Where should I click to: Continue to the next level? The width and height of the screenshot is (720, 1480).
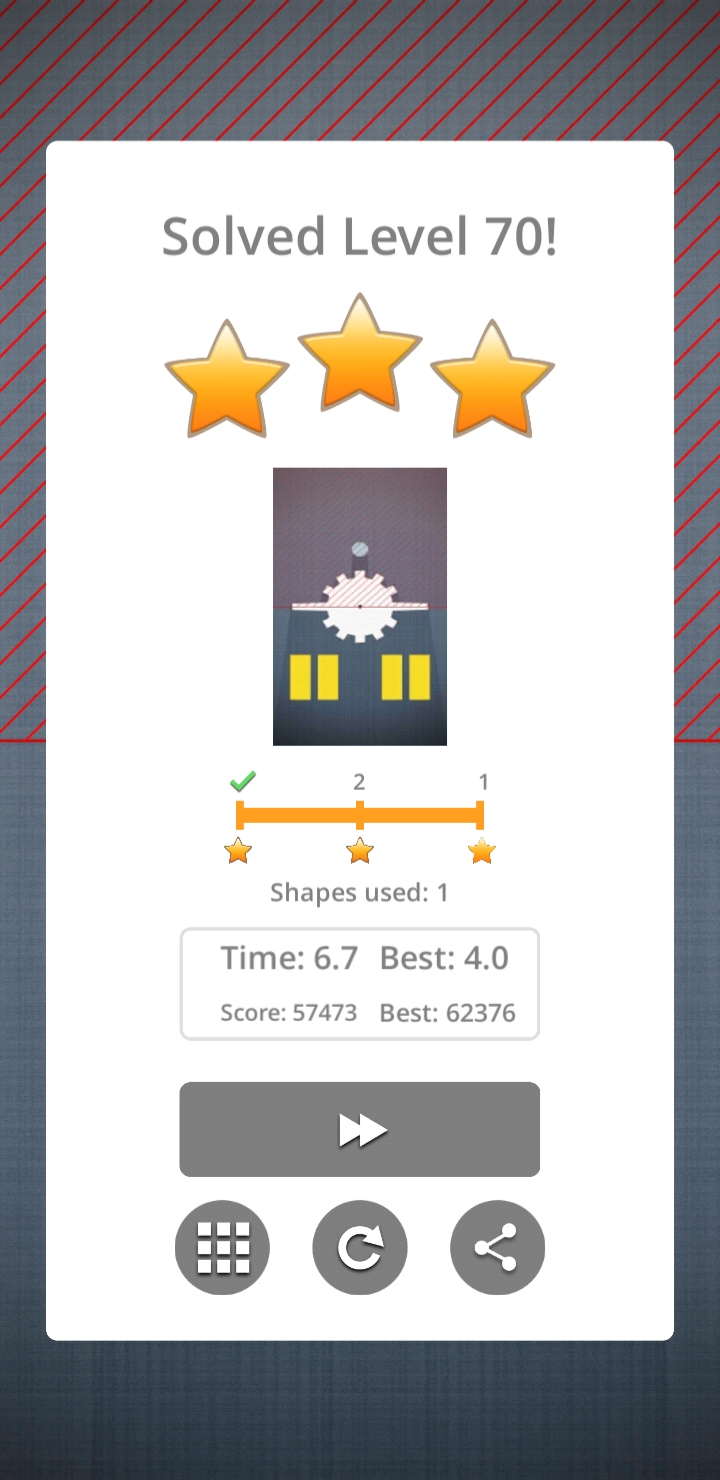coord(360,1129)
